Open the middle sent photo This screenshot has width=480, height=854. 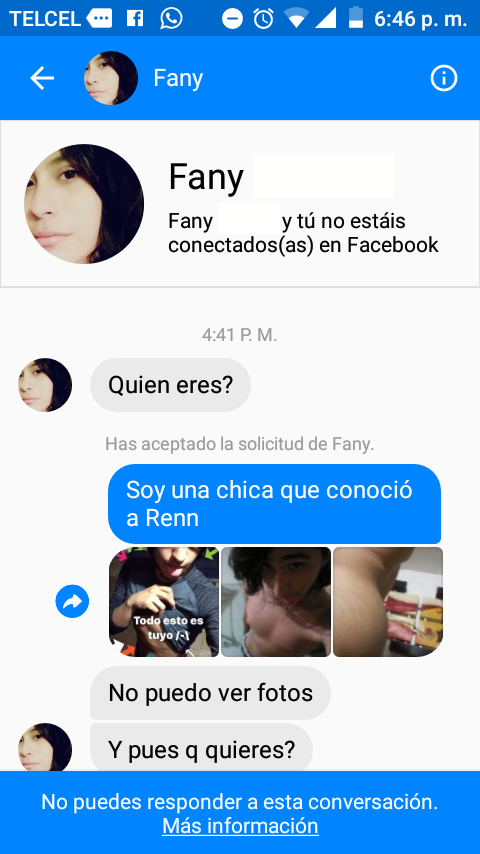coord(276,602)
